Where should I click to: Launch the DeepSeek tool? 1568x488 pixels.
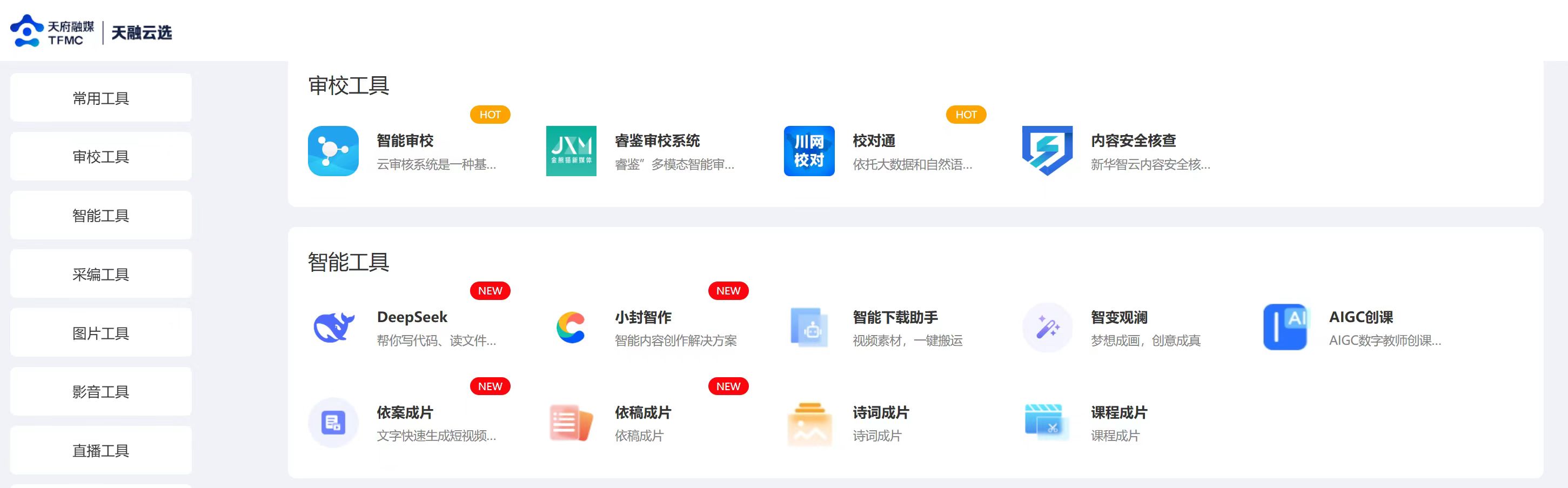coord(412,317)
